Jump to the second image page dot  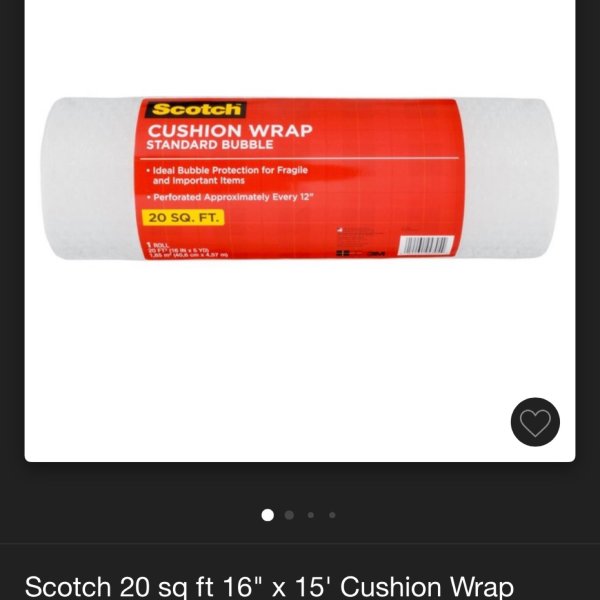click(289, 515)
